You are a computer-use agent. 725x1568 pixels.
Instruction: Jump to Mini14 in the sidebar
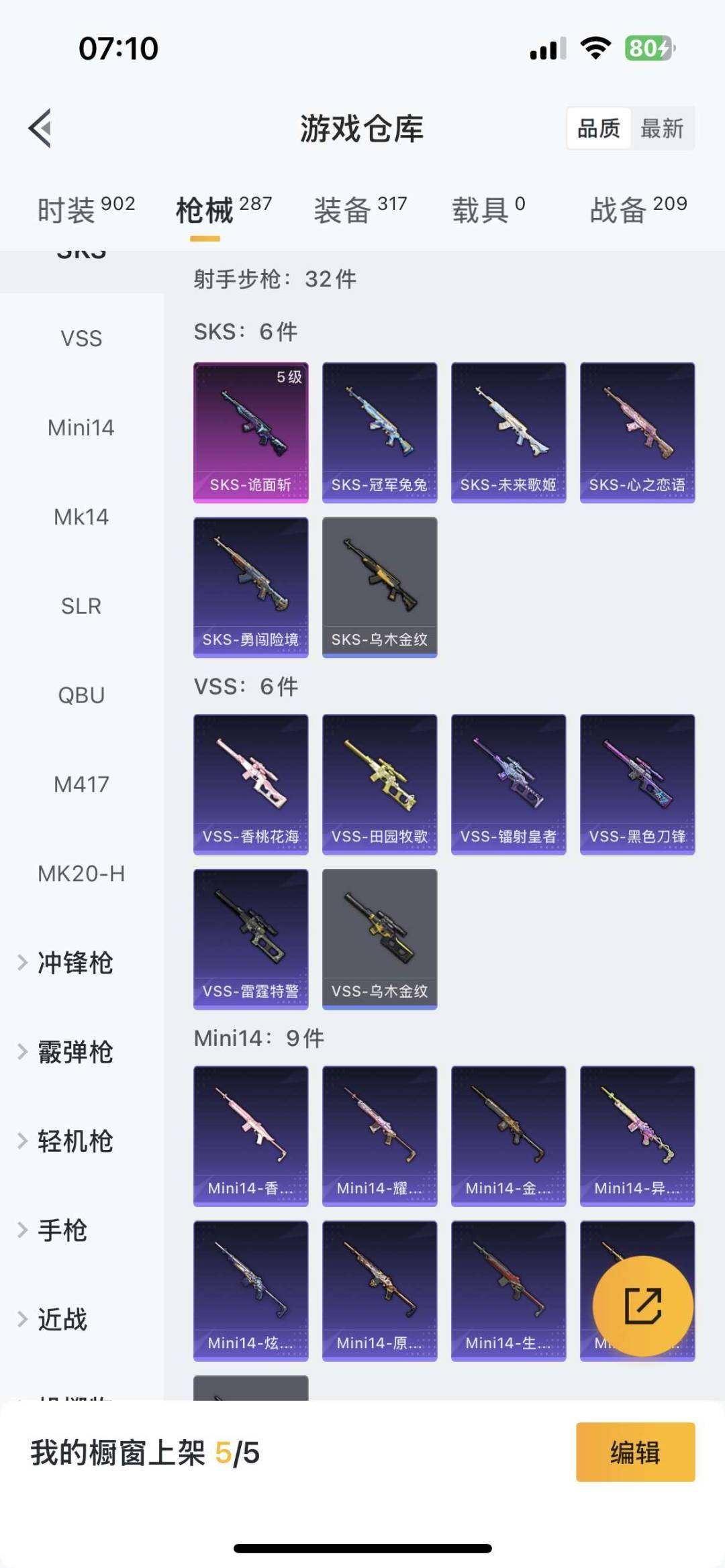[x=81, y=427]
